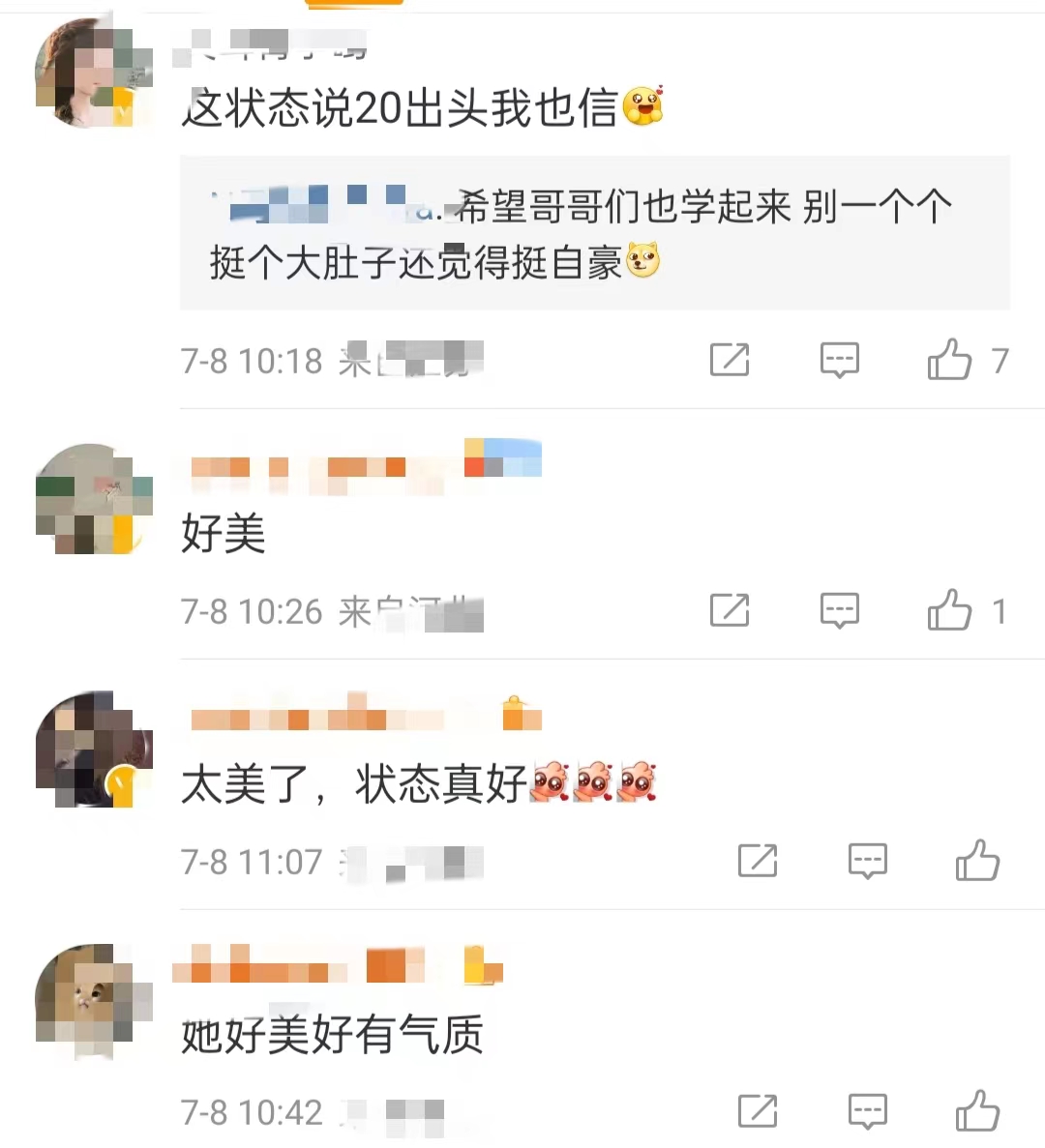Click the repost icon on "太美了" comment
Screen dimensions: 1045x1148
pyautogui.click(x=759, y=861)
